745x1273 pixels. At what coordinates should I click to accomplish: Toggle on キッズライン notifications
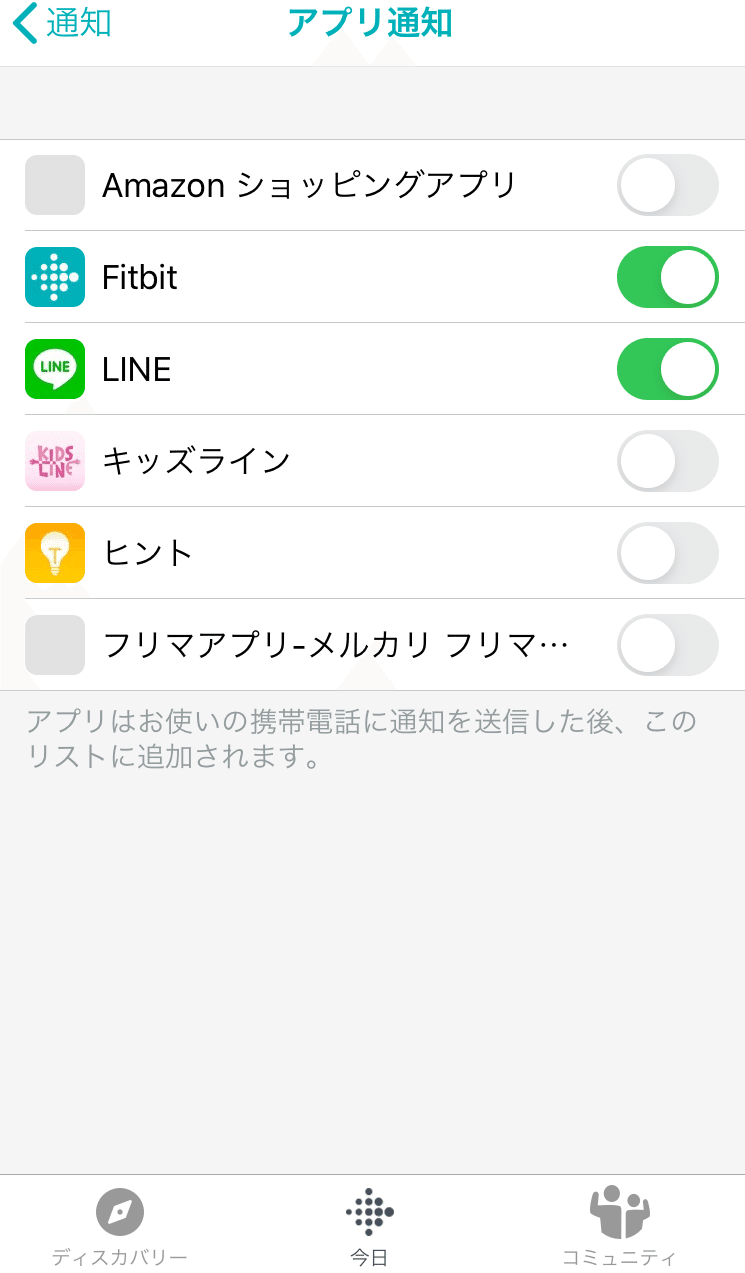point(668,461)
